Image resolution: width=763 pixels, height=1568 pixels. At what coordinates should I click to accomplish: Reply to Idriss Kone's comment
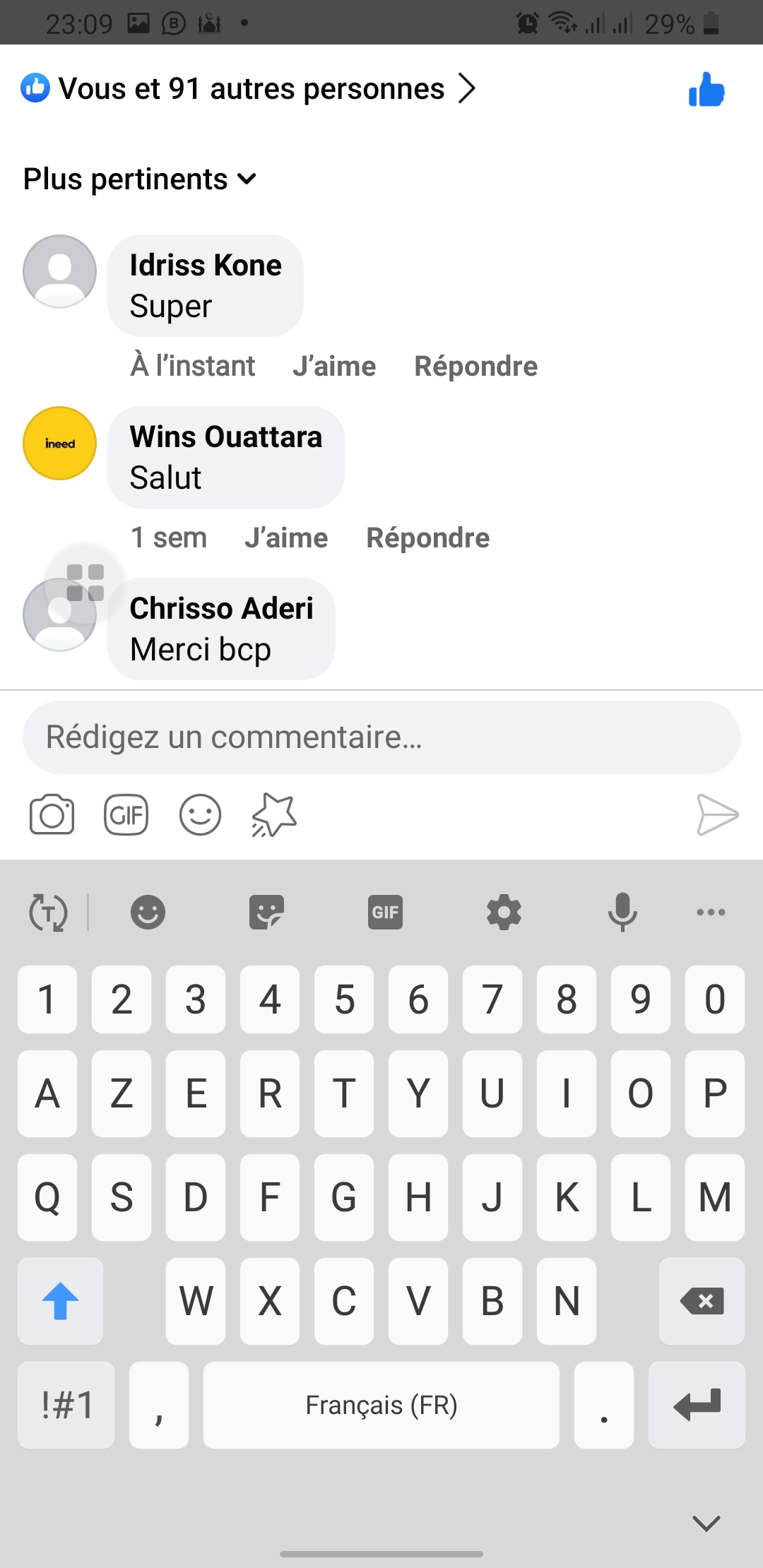pyautogui.click(x=476, y=367)
